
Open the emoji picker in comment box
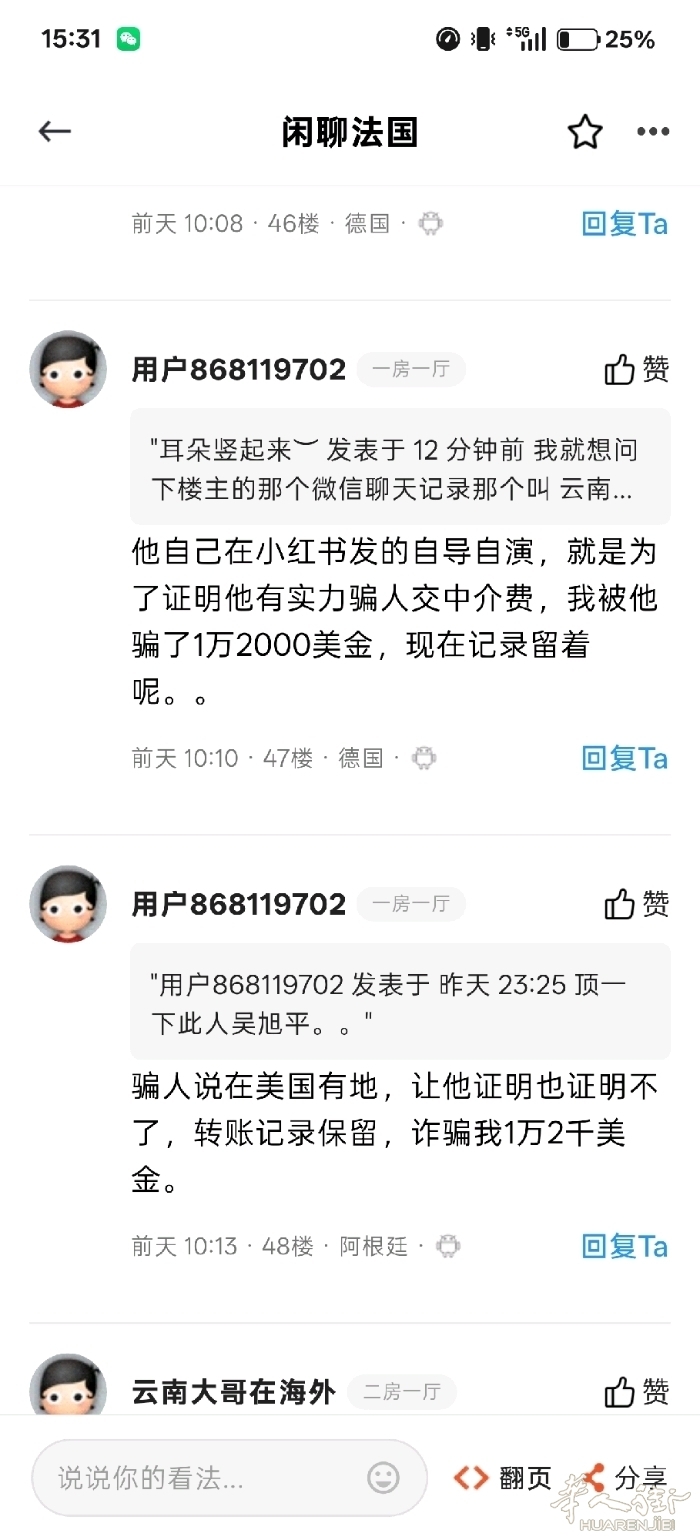[384, 1478]
